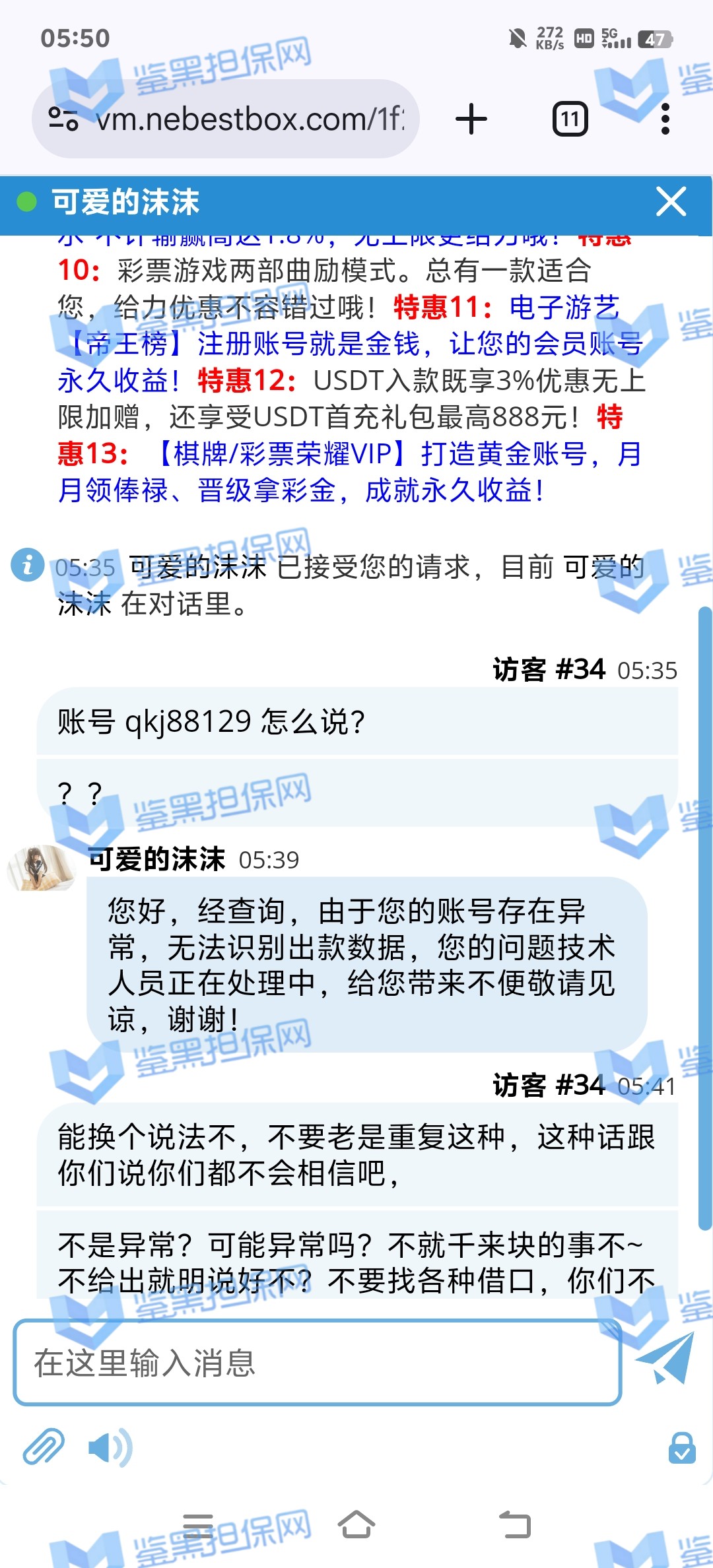Tap the browser address bar
The width and height of the screenshot is (713, 1568).
pos(251,119)
